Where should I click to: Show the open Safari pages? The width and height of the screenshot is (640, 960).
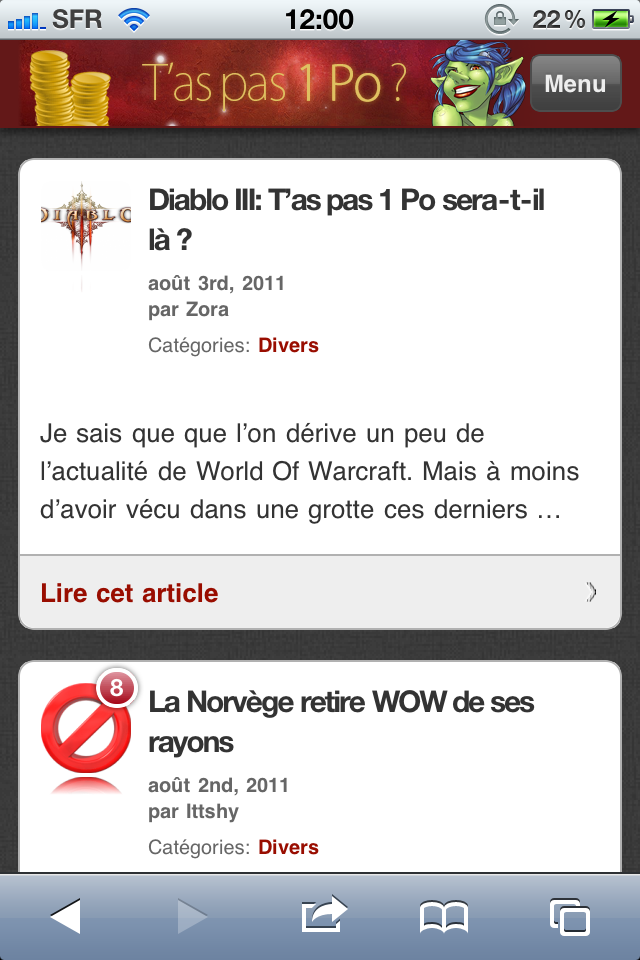click(569, 916)
